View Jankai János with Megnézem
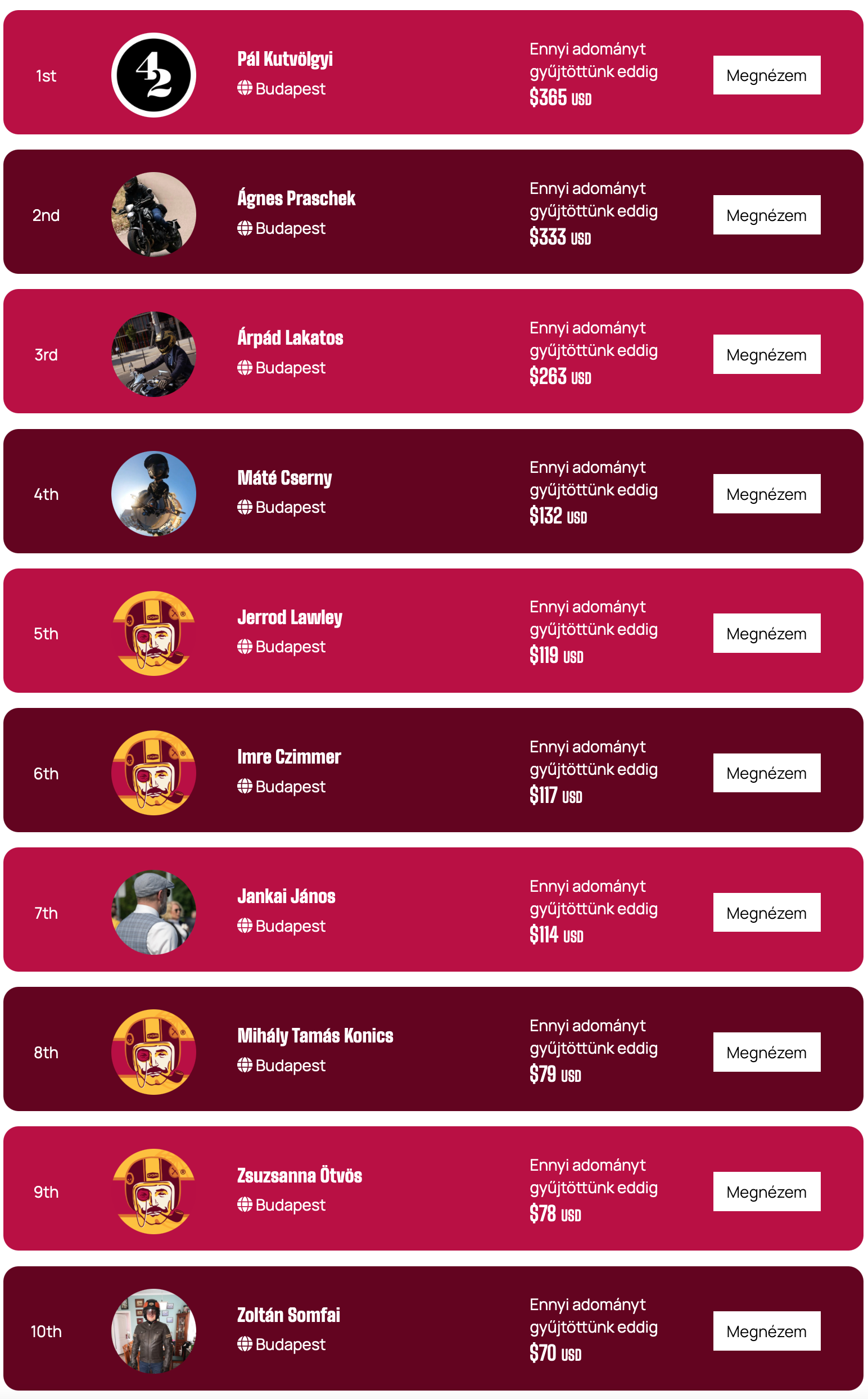 766,912
